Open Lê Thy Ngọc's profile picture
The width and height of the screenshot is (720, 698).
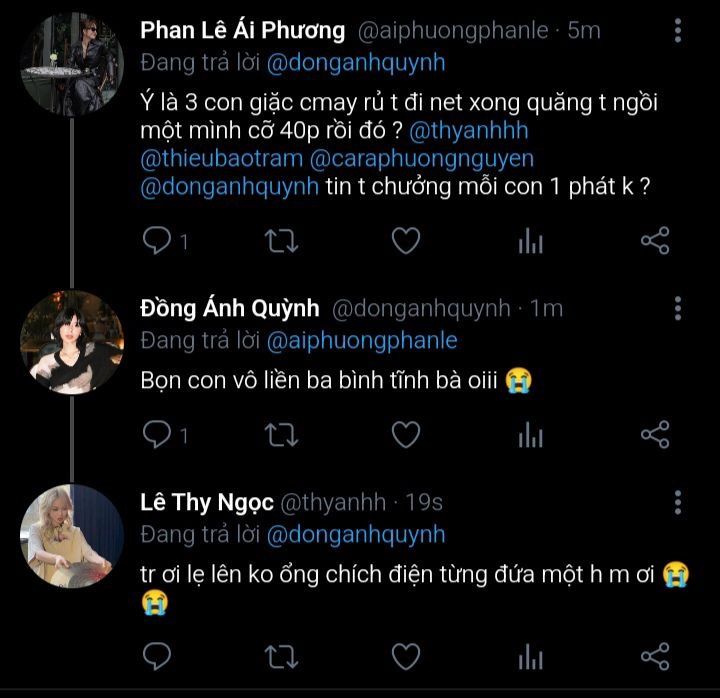click(71, 536)
